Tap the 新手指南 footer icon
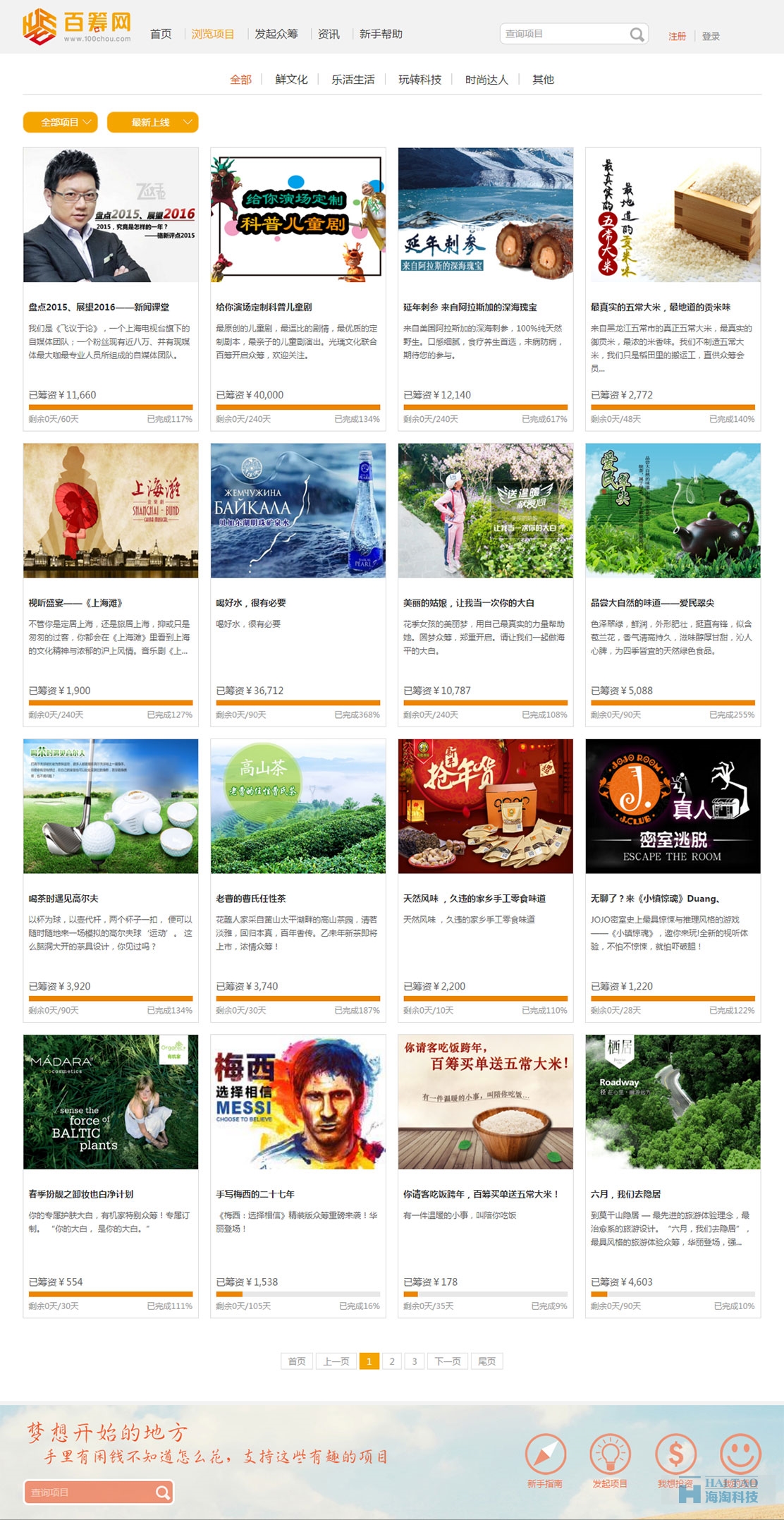This screenshot has width=784, height=1520. point(545,1459)
